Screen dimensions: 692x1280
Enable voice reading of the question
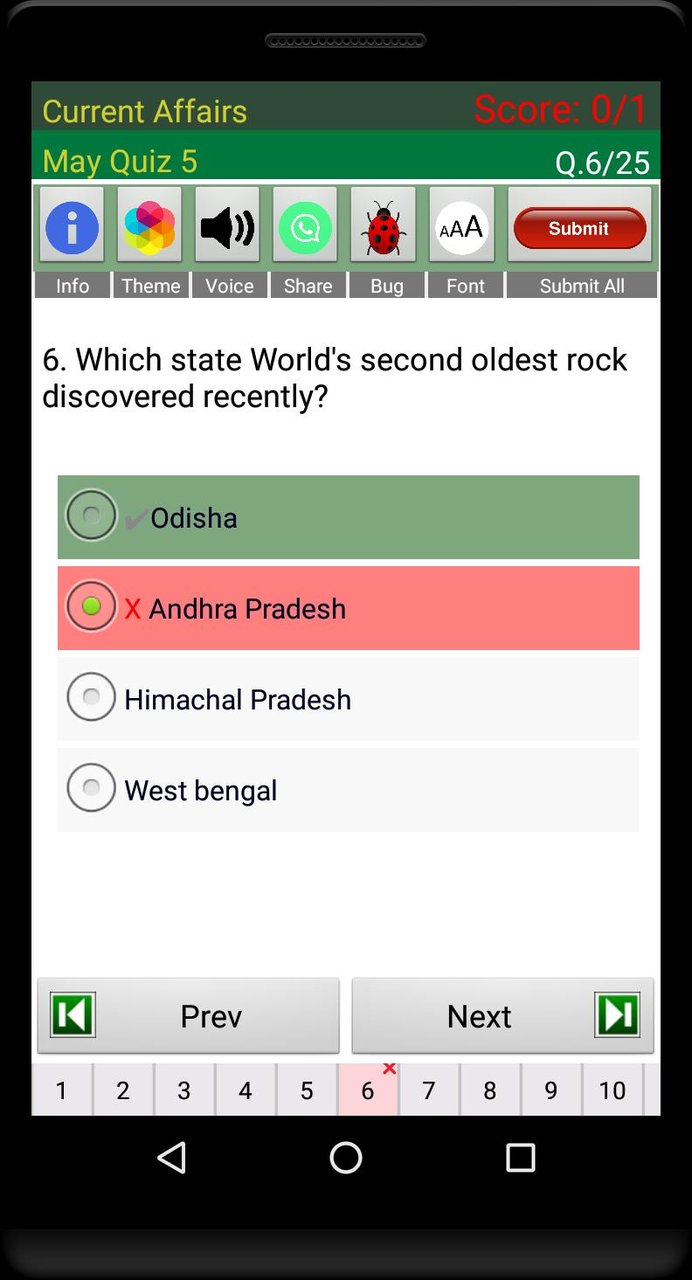[x=228, y=226]
